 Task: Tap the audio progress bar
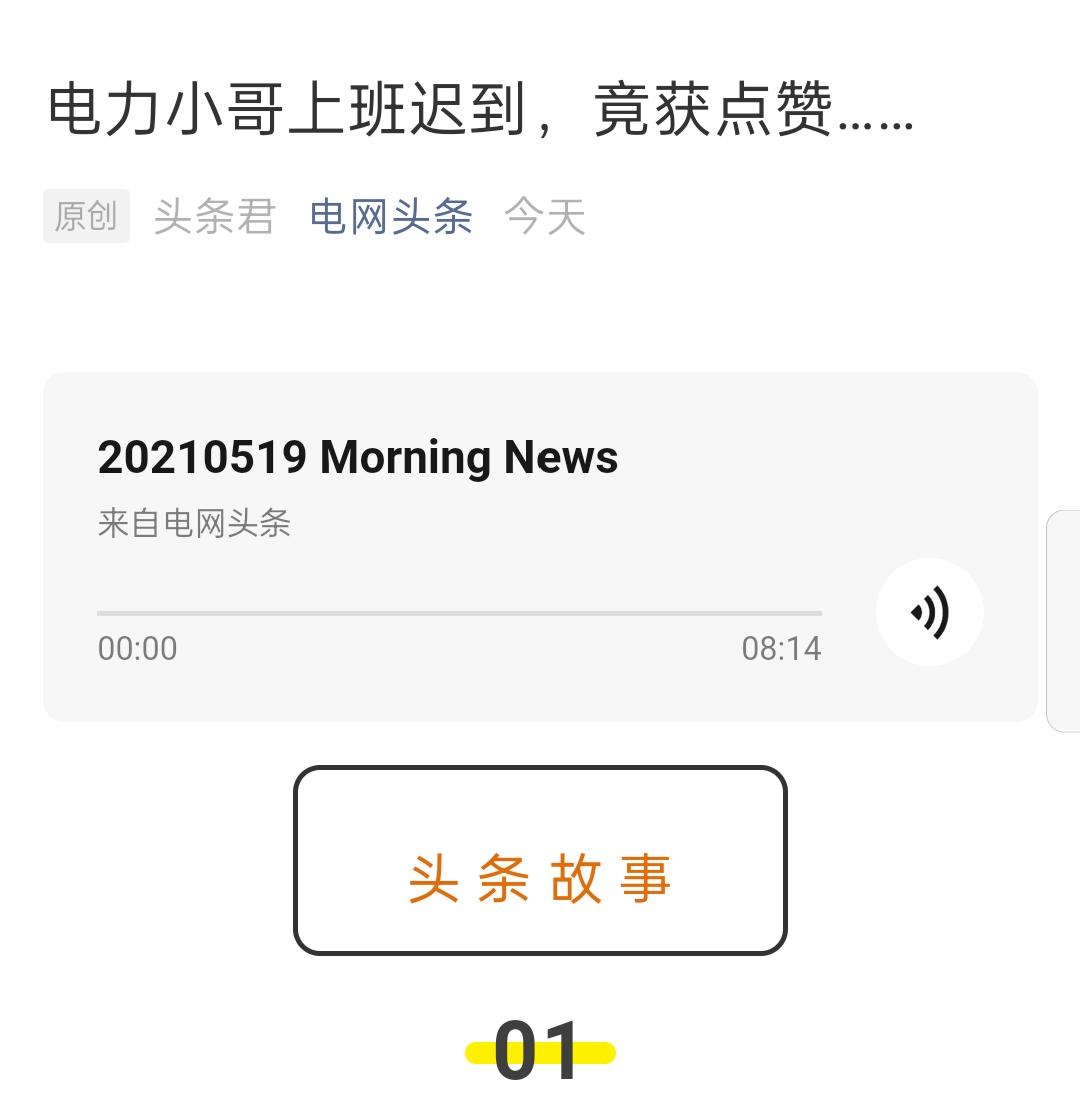click(x=459, y=612)
